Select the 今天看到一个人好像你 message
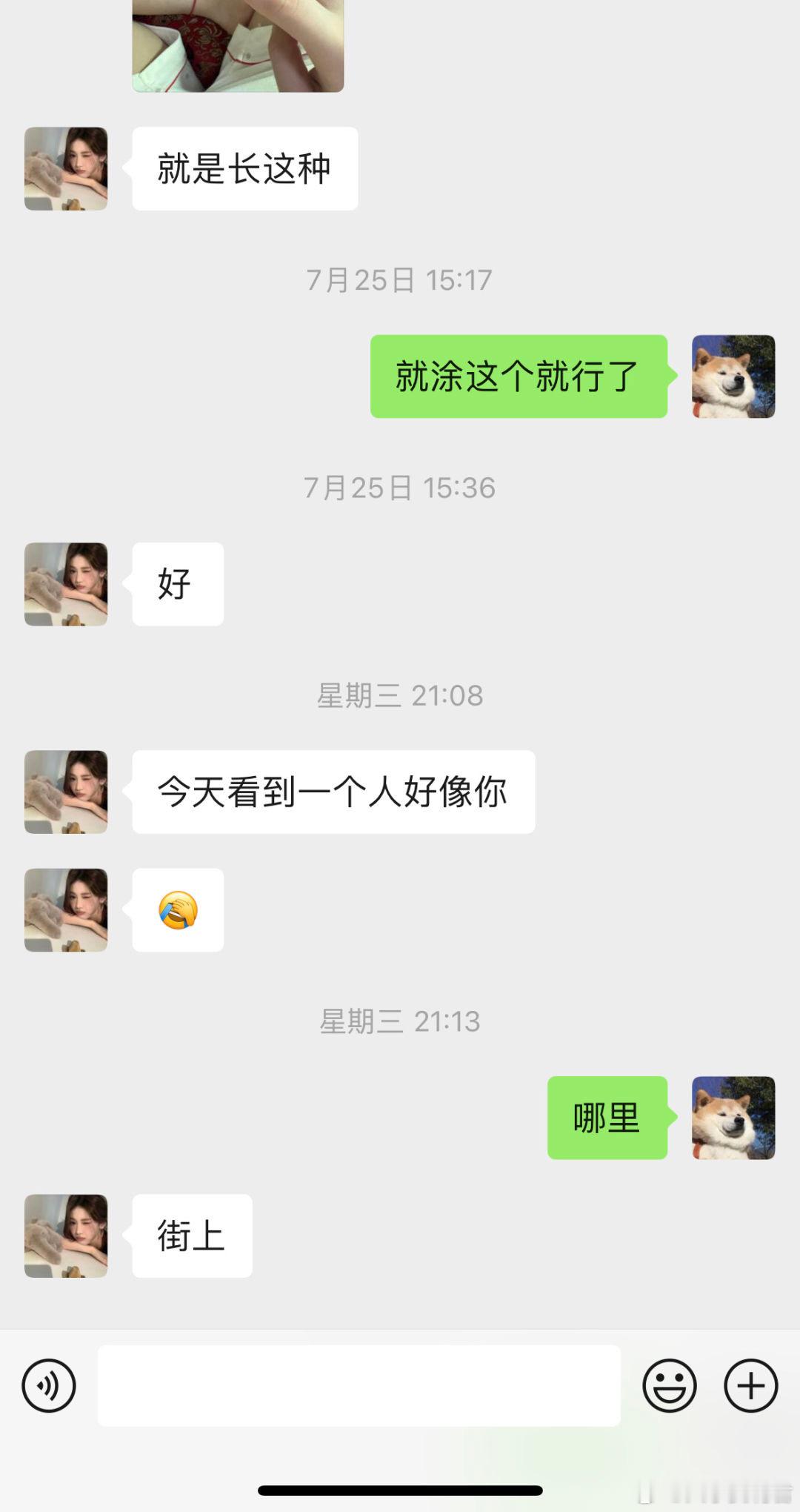This screenshot has height=1512, width=800. click(332, 791)
